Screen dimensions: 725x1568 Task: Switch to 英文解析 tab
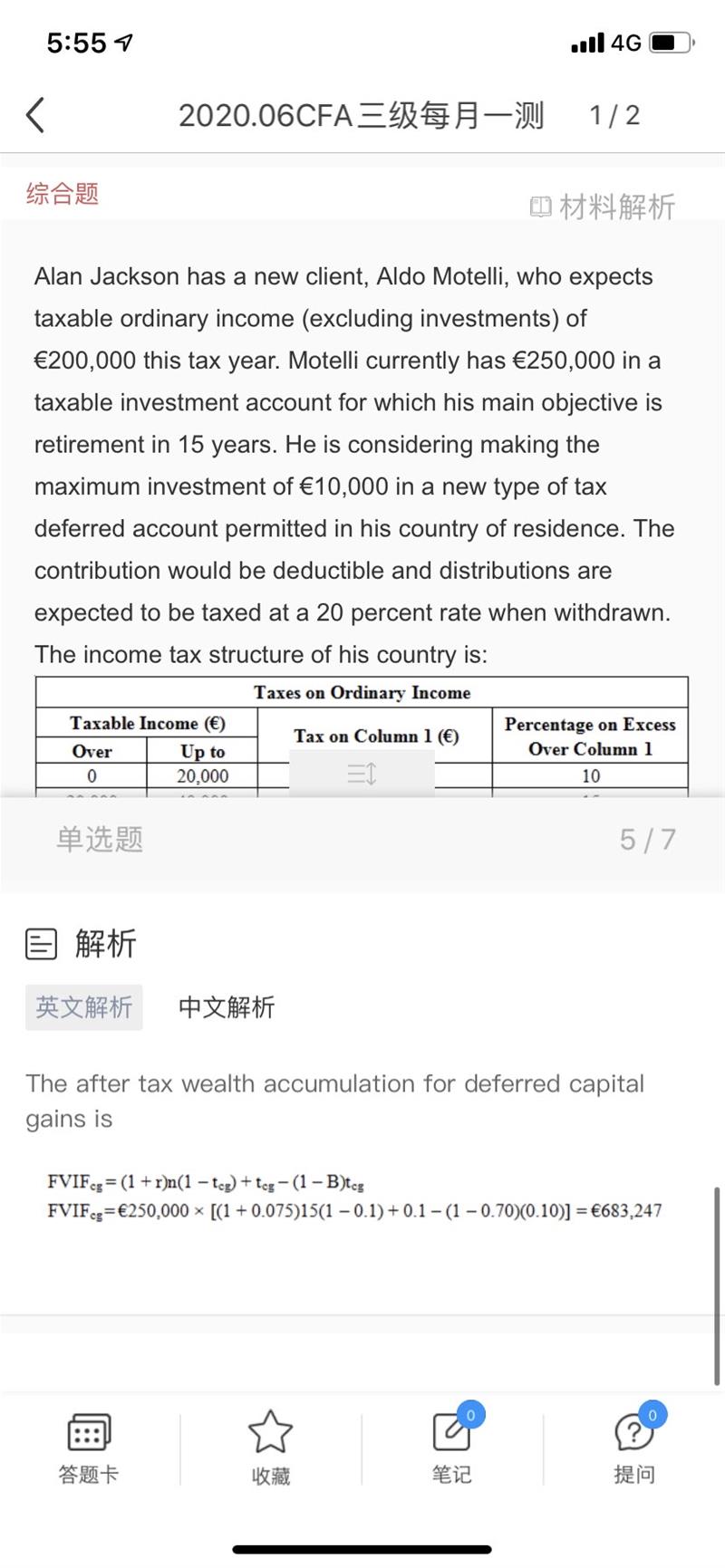(84, 1007)
